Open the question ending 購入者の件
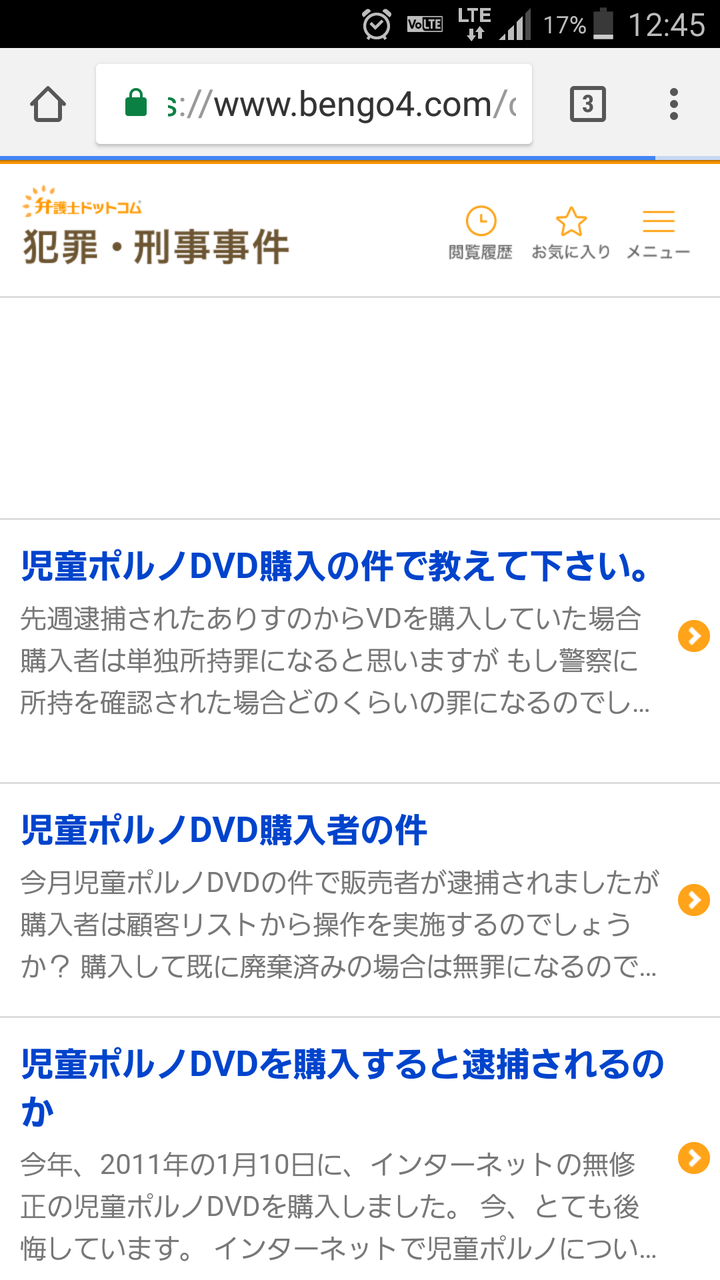Image resolution: width=720 pixels, height=1280 pixels. tap(224, 830)
